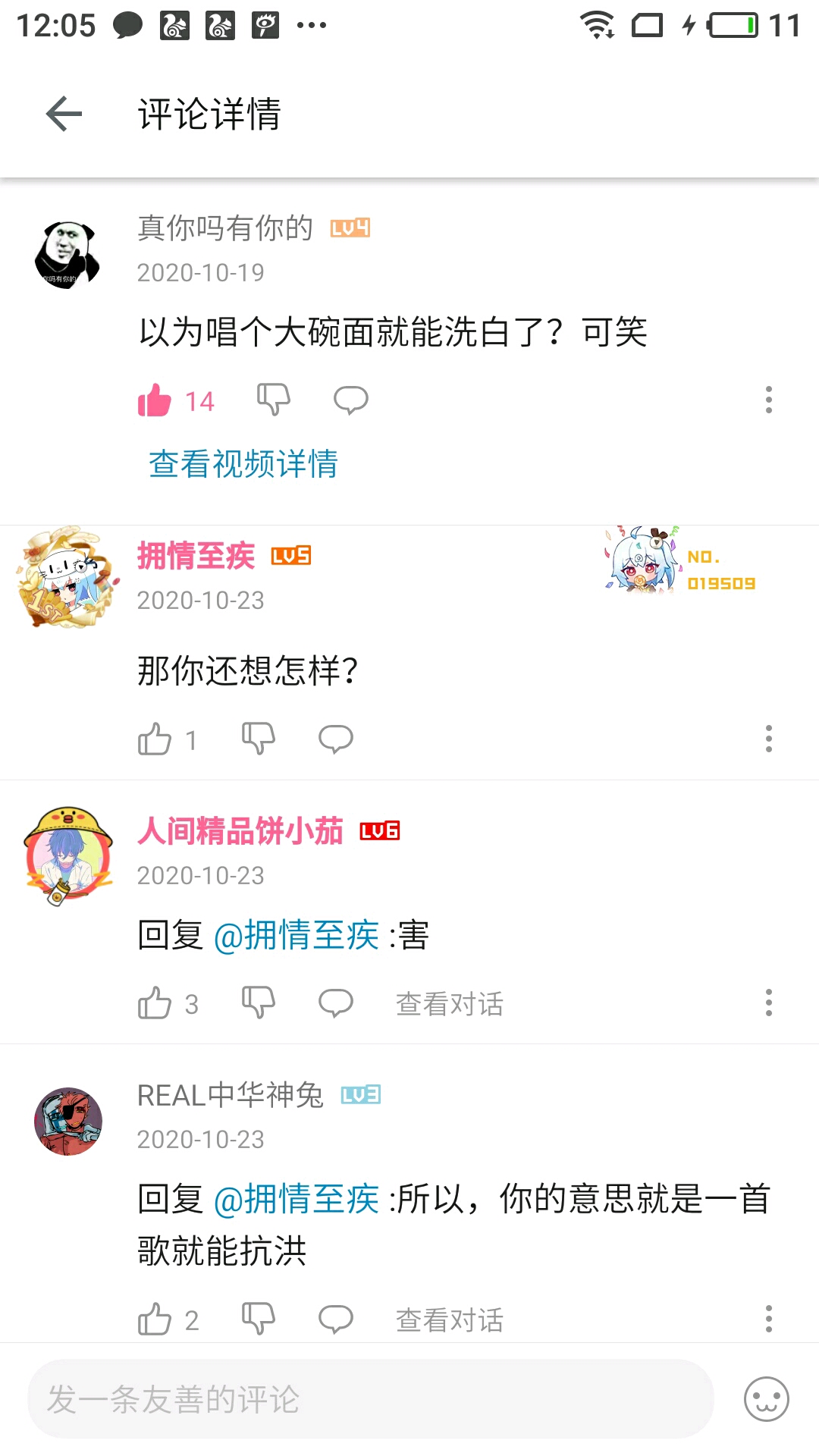Screen dimensions: 819x1456
Task: Open overflow menu on 拥情至疾's comment
Action: coord(769,739)
